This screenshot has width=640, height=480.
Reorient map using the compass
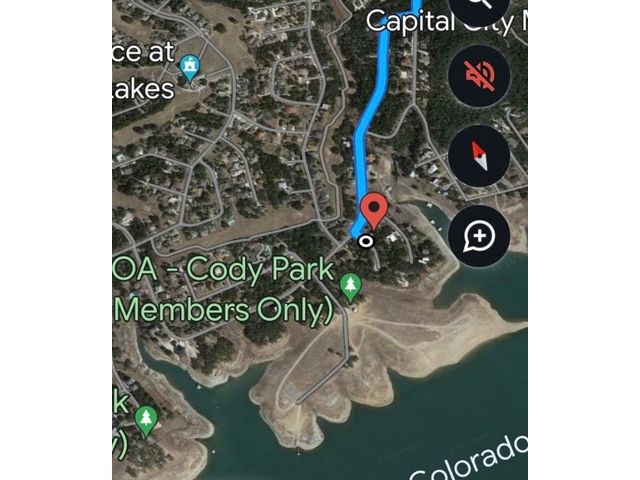point(479,157)
